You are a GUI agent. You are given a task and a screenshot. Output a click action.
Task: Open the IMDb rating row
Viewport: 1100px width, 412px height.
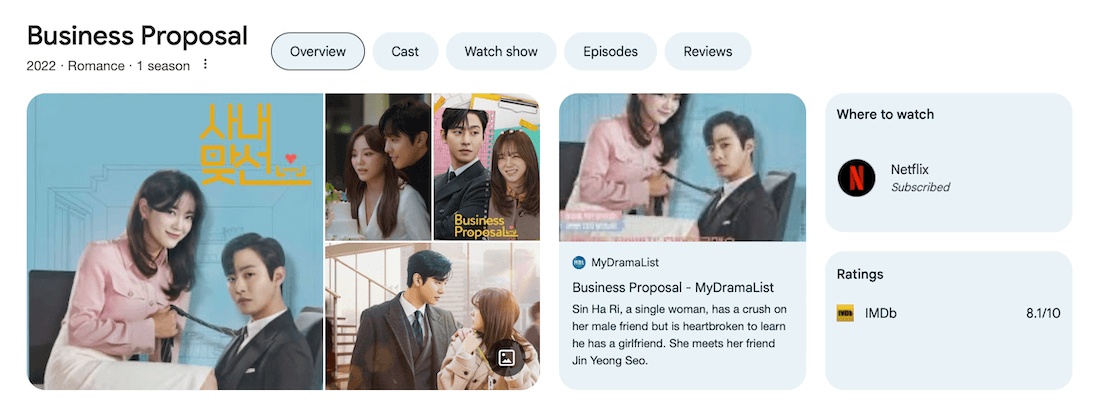(947, 313)
